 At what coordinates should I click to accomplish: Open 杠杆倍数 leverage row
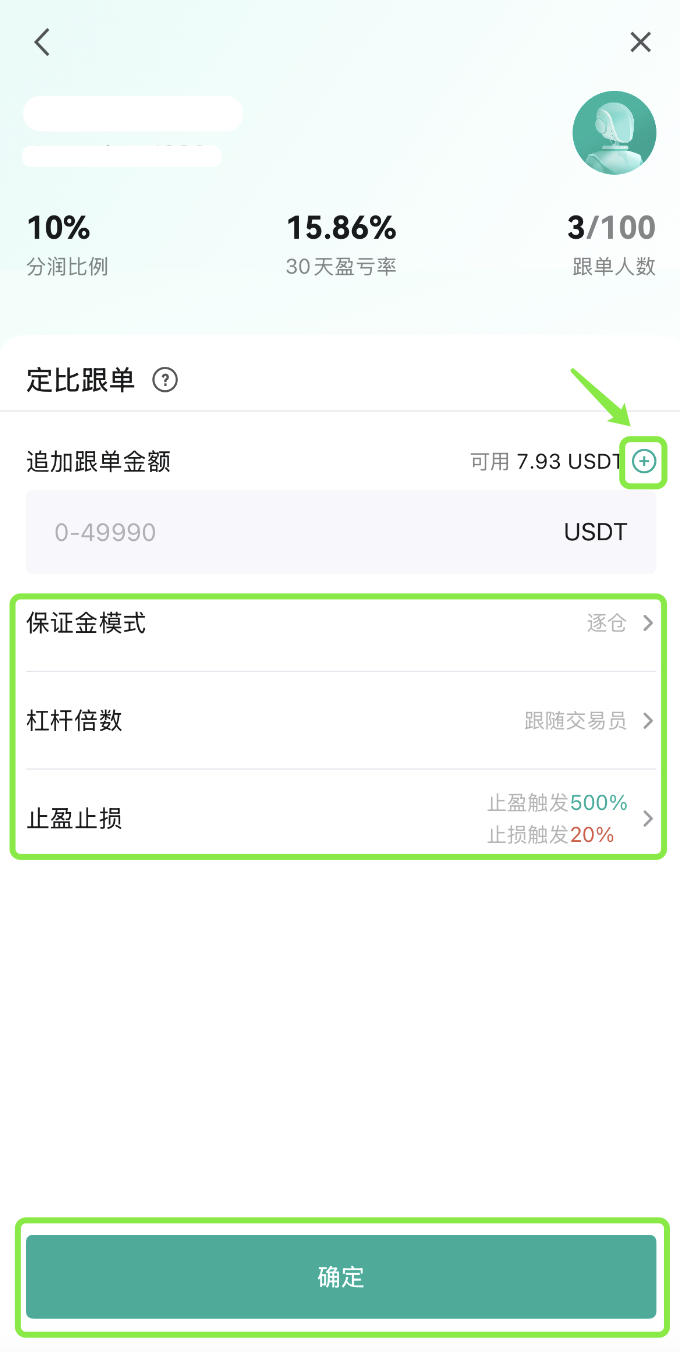pos(341,720)
